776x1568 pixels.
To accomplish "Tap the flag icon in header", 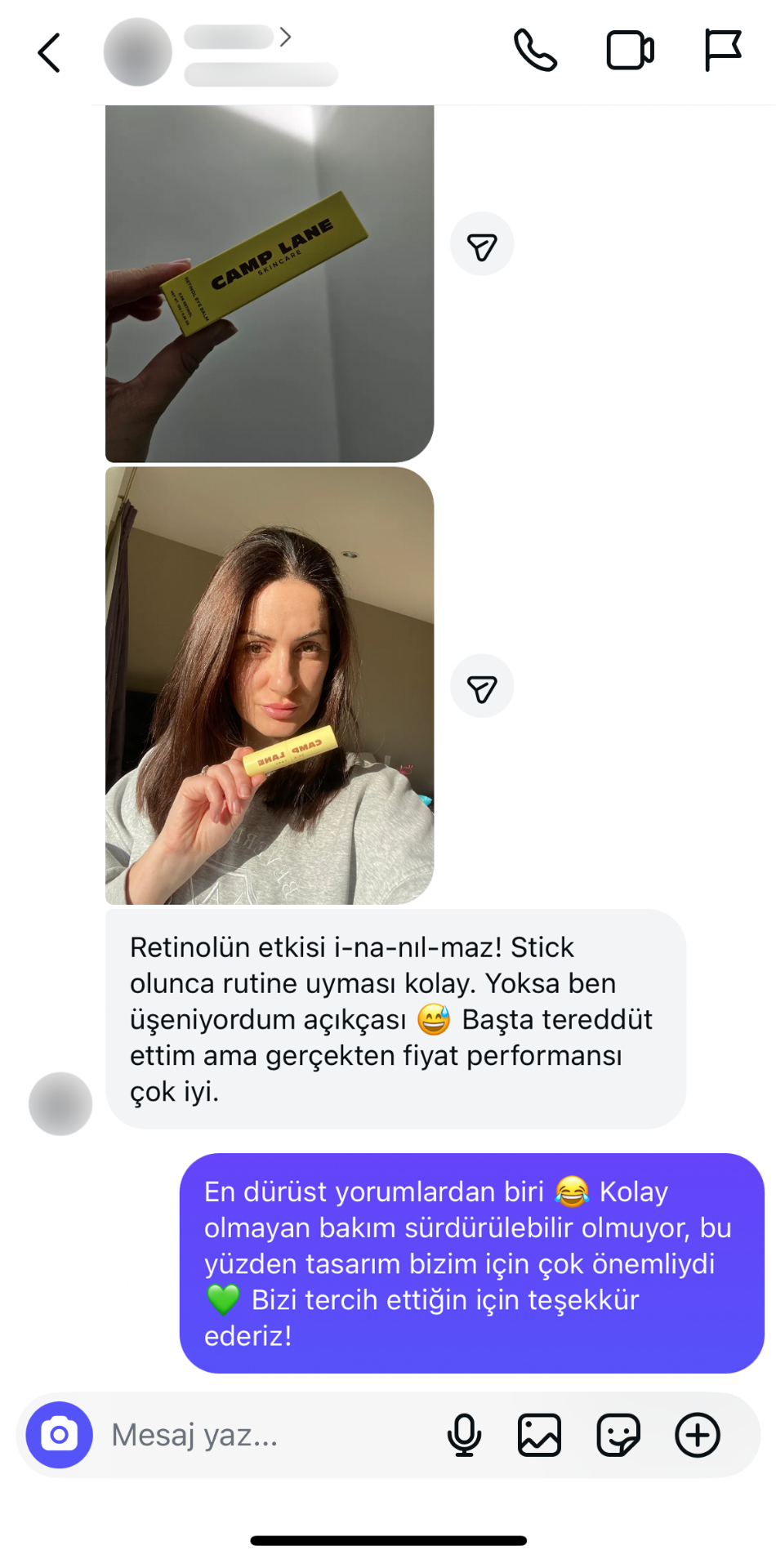I will [722, 51].
